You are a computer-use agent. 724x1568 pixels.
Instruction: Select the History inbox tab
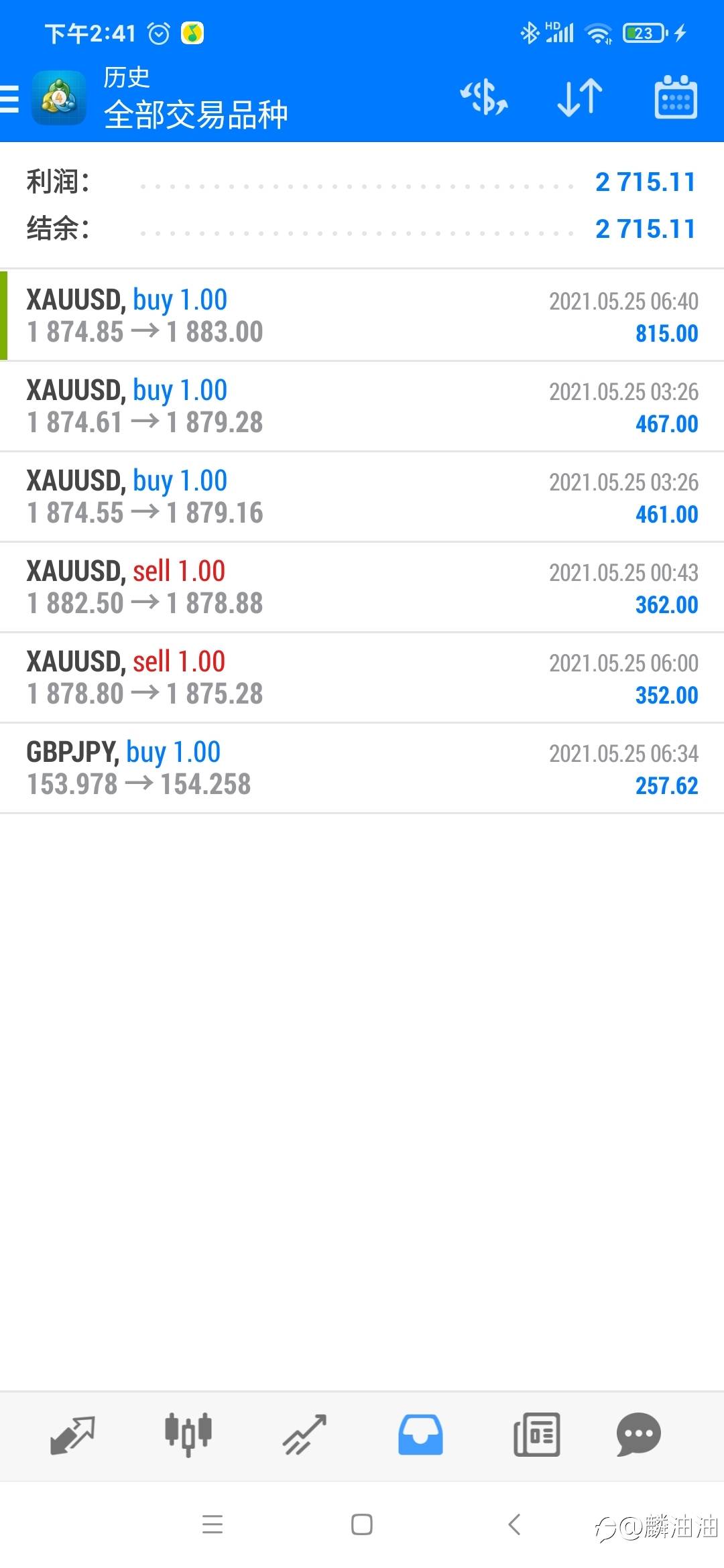coord(420,1435)
